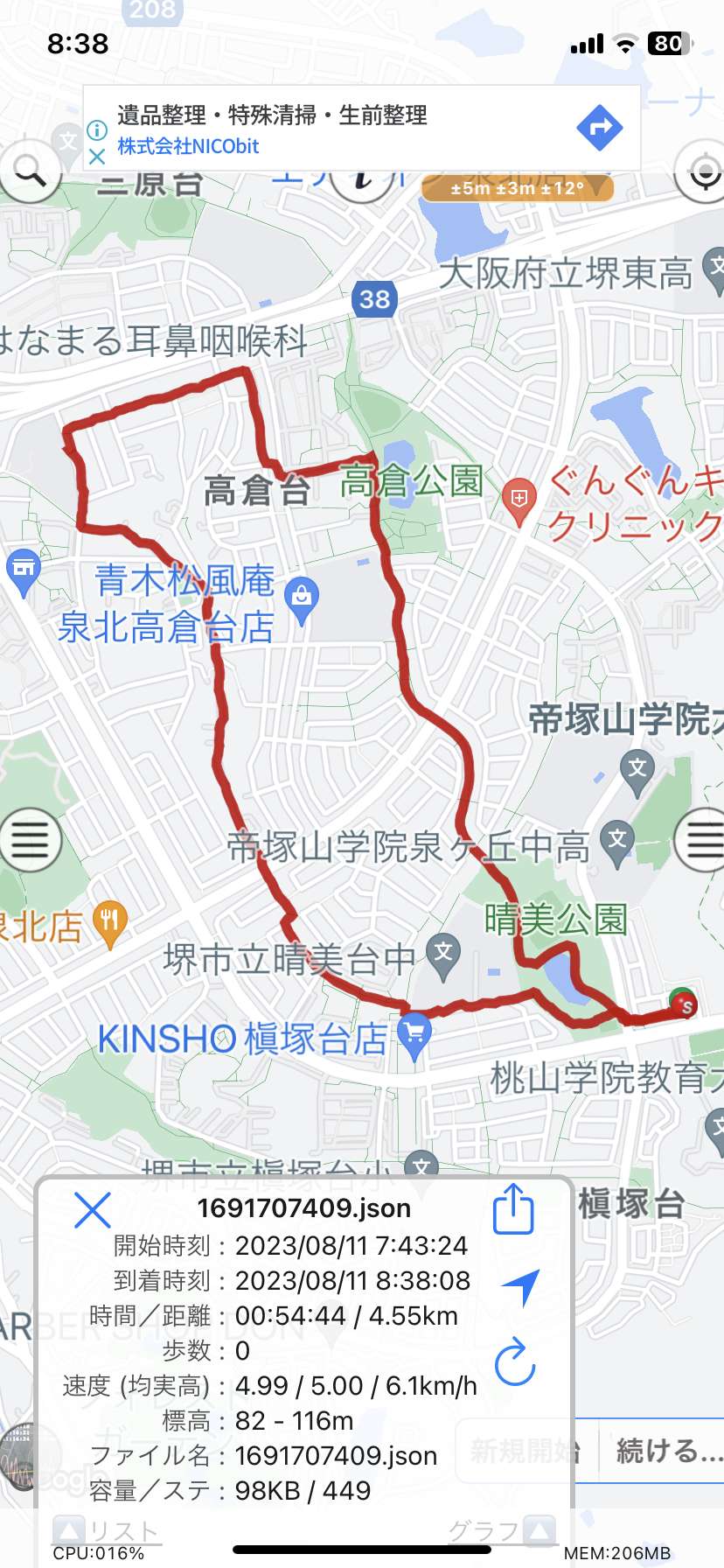Expand the リスト panel
724x1568 pixels.
click(x=107, y=1531)
